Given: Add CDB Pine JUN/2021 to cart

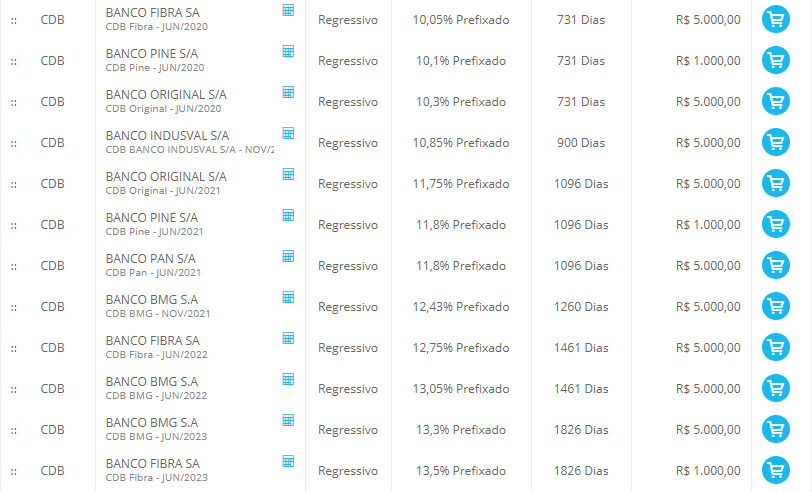Looking at the screenshot, I should click(x=775, y=224).
